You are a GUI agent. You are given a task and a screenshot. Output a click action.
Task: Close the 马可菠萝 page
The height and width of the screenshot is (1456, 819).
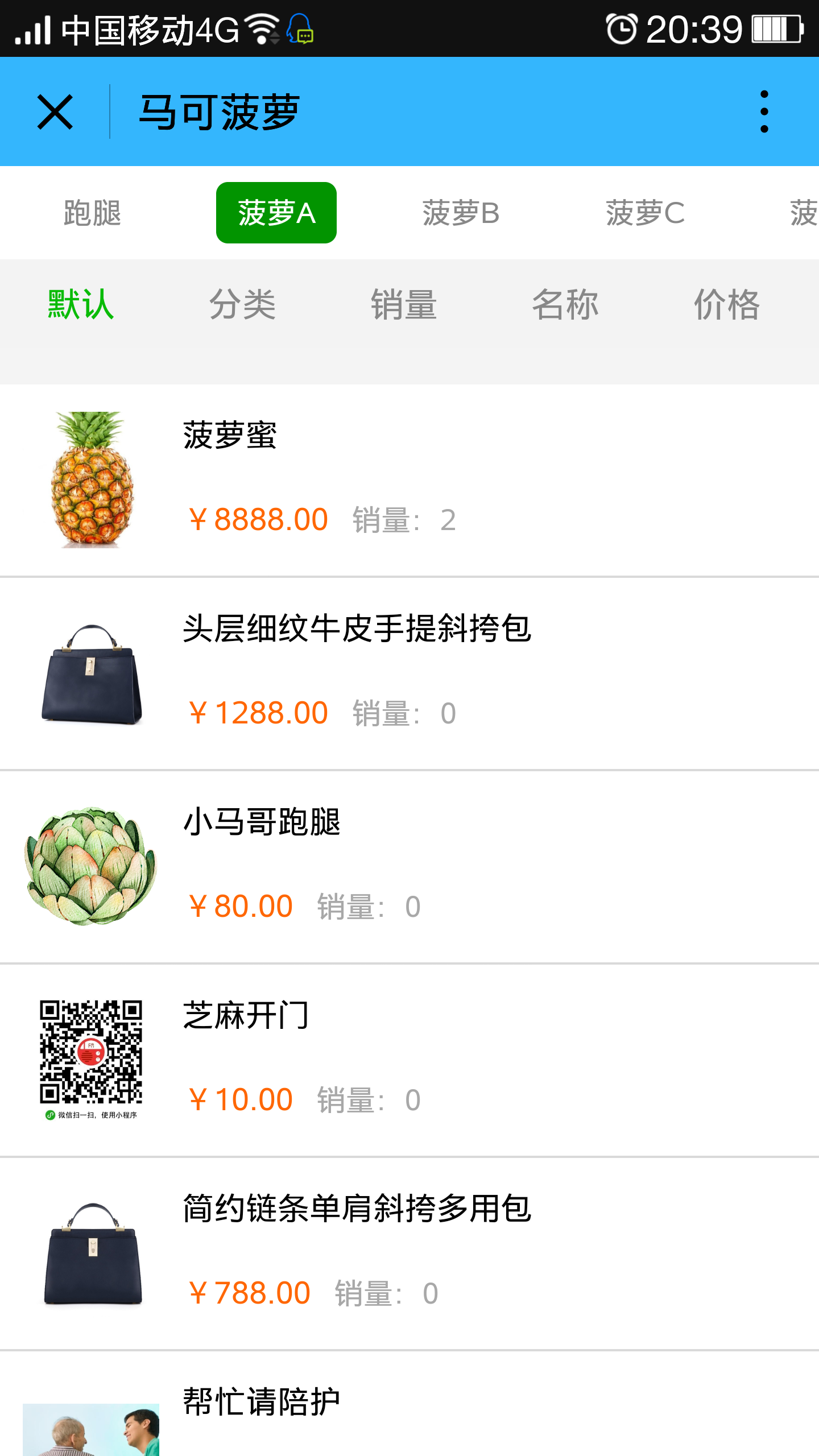pos(55,112)
